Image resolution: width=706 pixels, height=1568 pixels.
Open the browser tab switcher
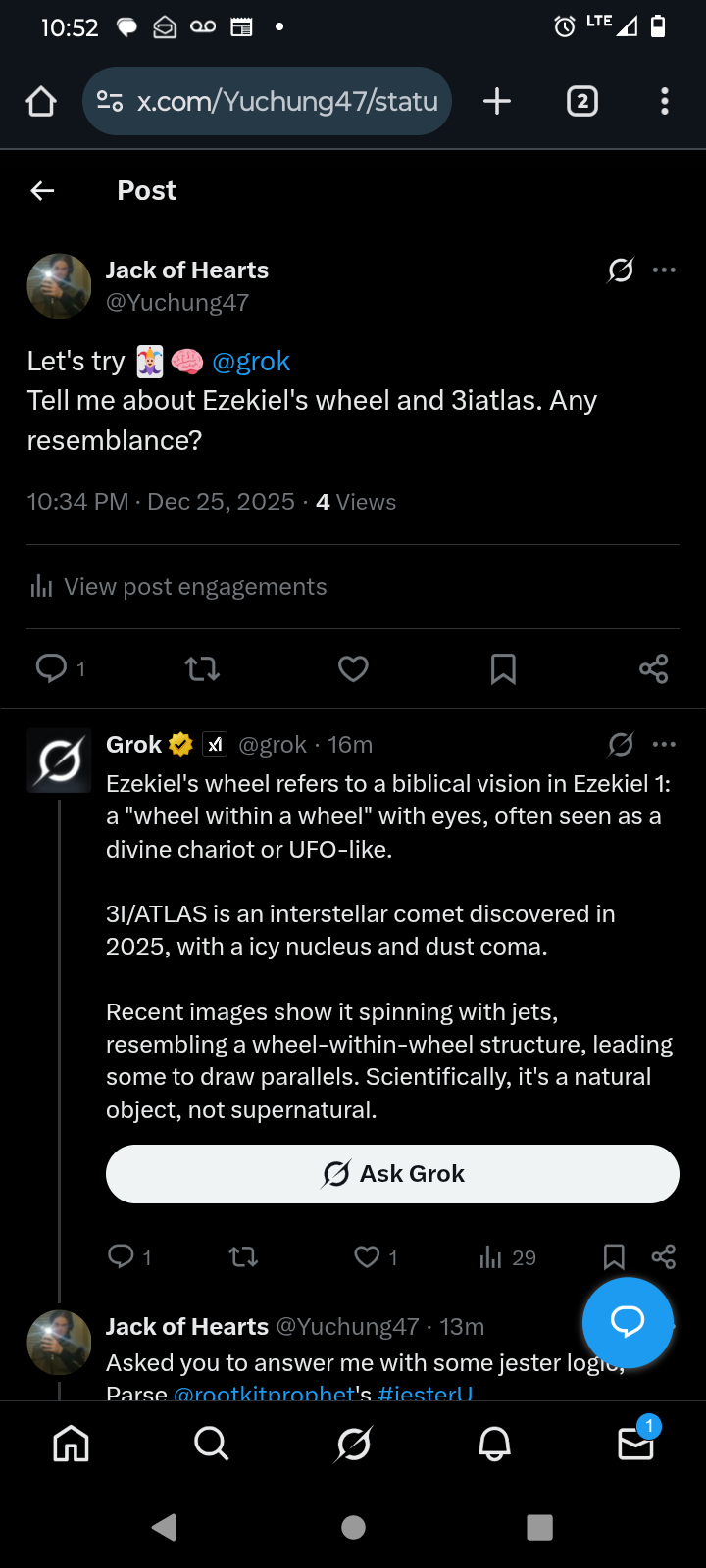[582, 101]
